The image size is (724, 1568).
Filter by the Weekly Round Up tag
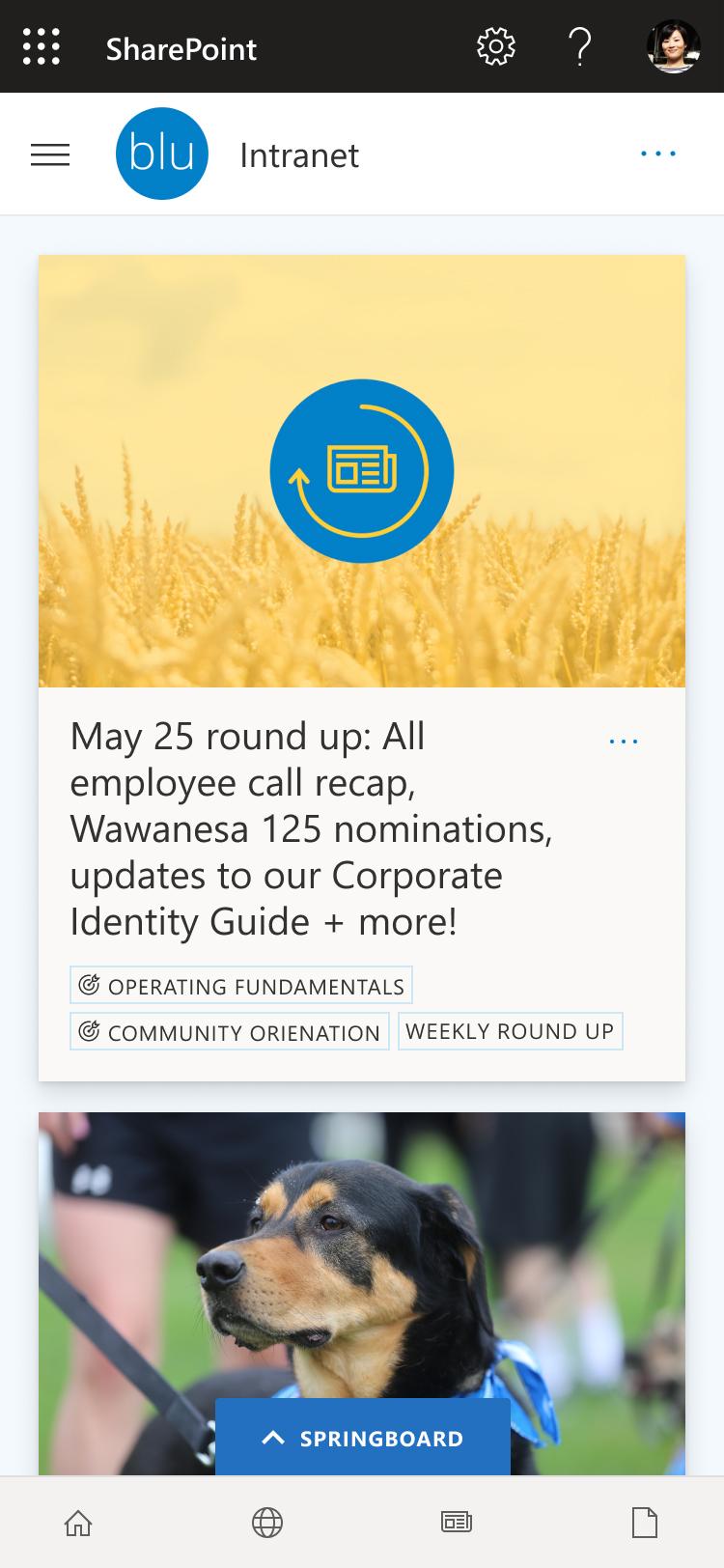510,1031
